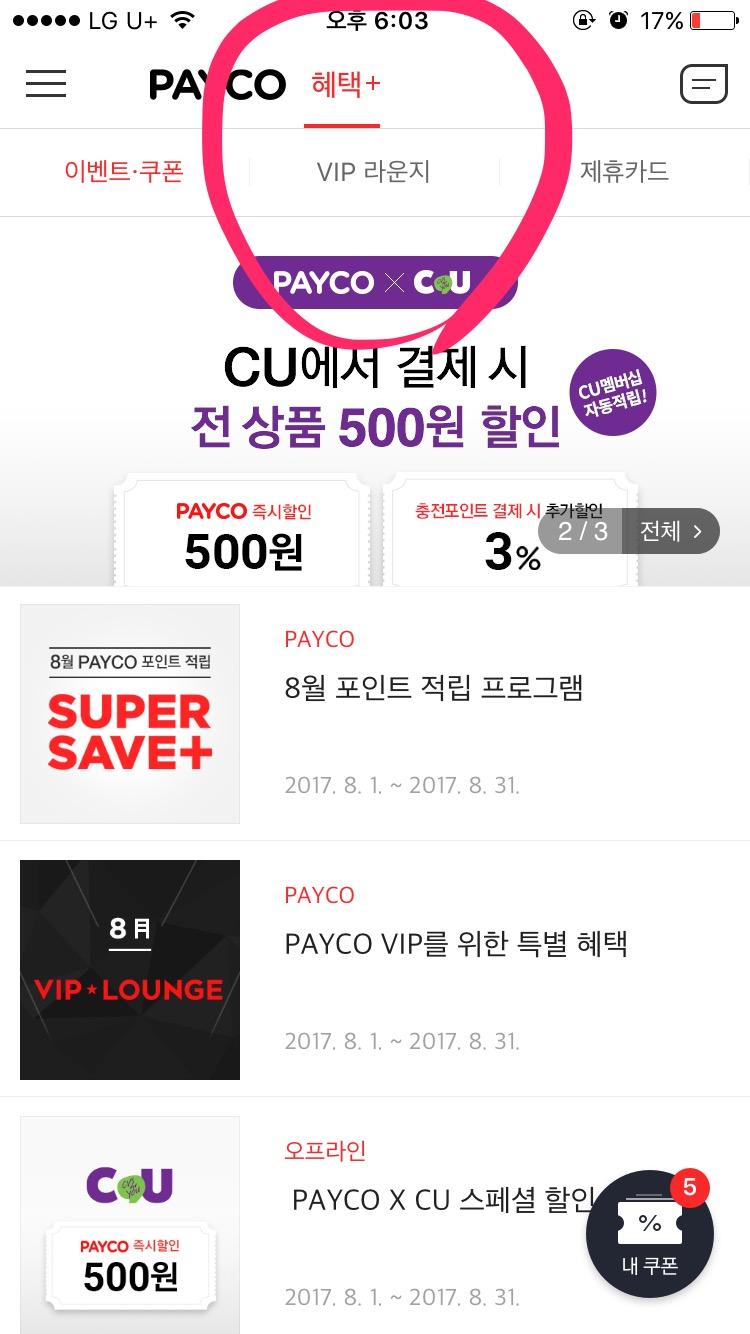Image resolution: width=750 pixels, height=1334 pixels.
Task: Open the message icon at top right
Action: pos(703,84)
